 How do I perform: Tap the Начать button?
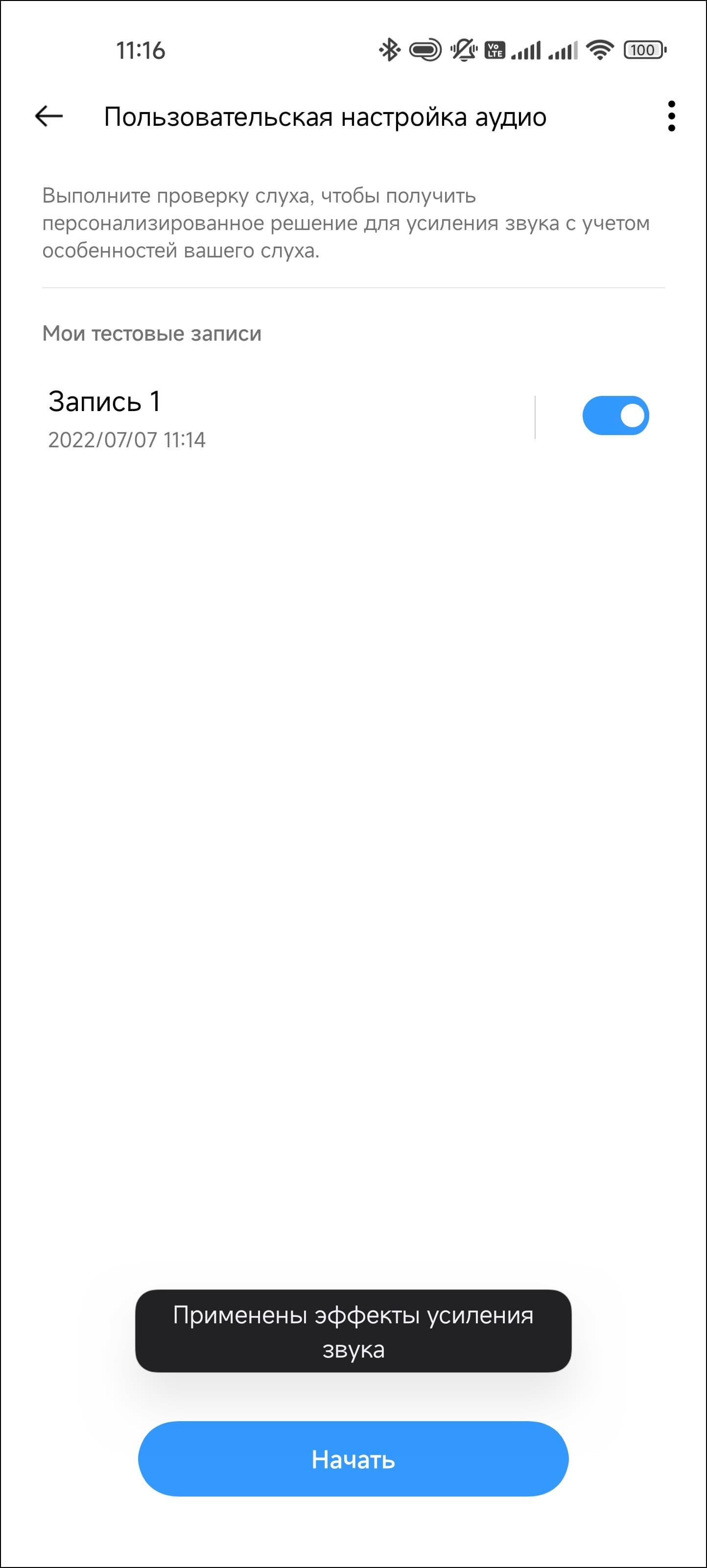pos(353,1458)
